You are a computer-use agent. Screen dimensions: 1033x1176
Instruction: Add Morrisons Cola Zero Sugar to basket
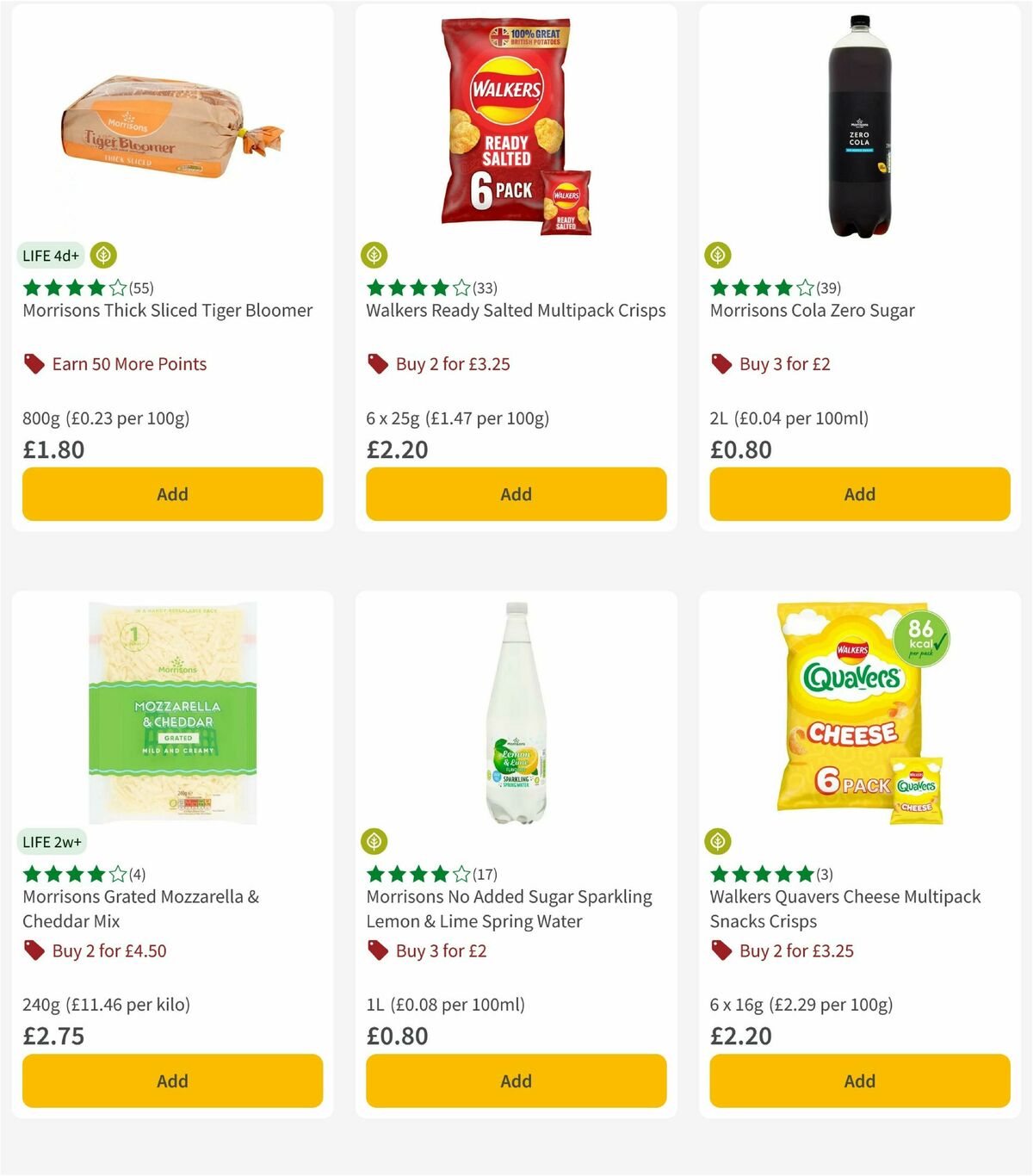859,494
